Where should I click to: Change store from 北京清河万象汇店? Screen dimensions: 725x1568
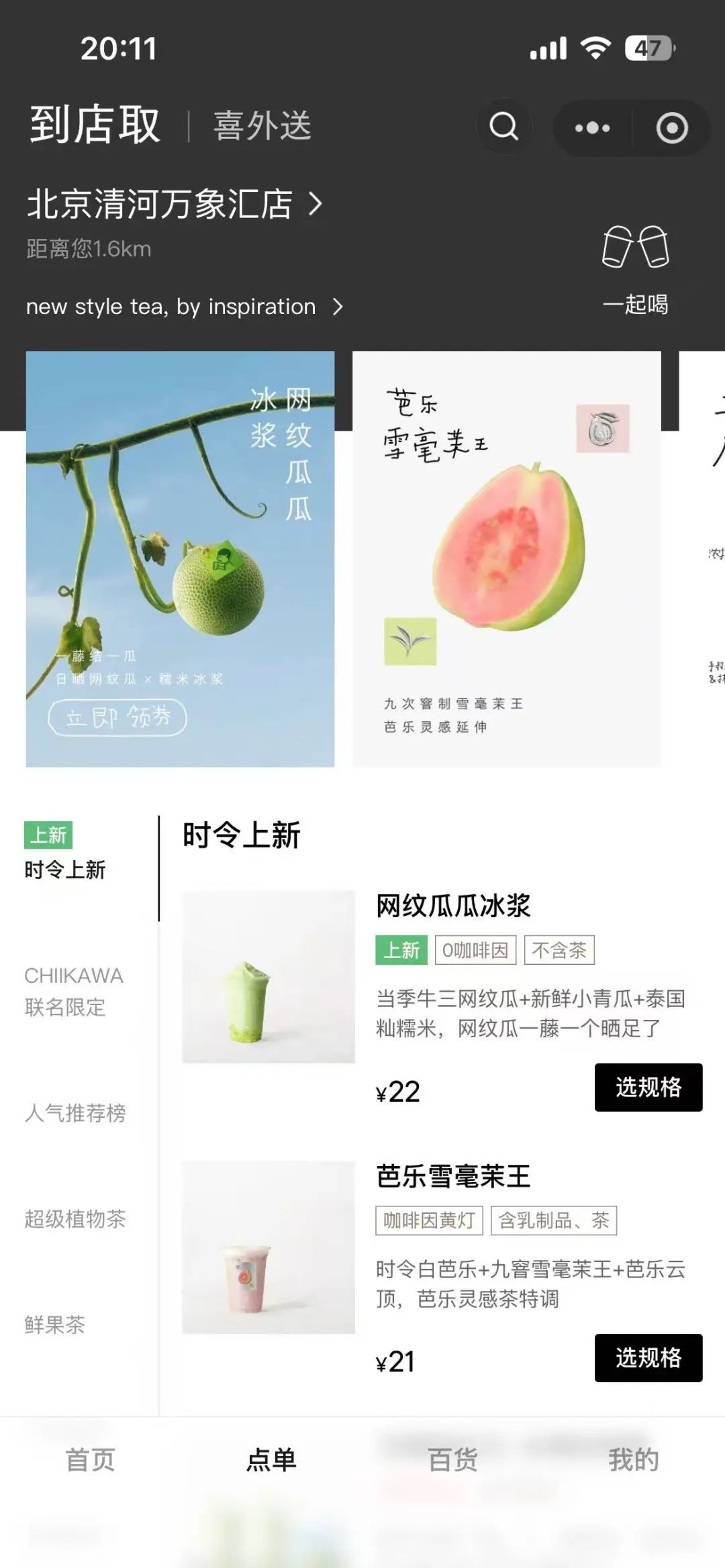click(175, 204)
